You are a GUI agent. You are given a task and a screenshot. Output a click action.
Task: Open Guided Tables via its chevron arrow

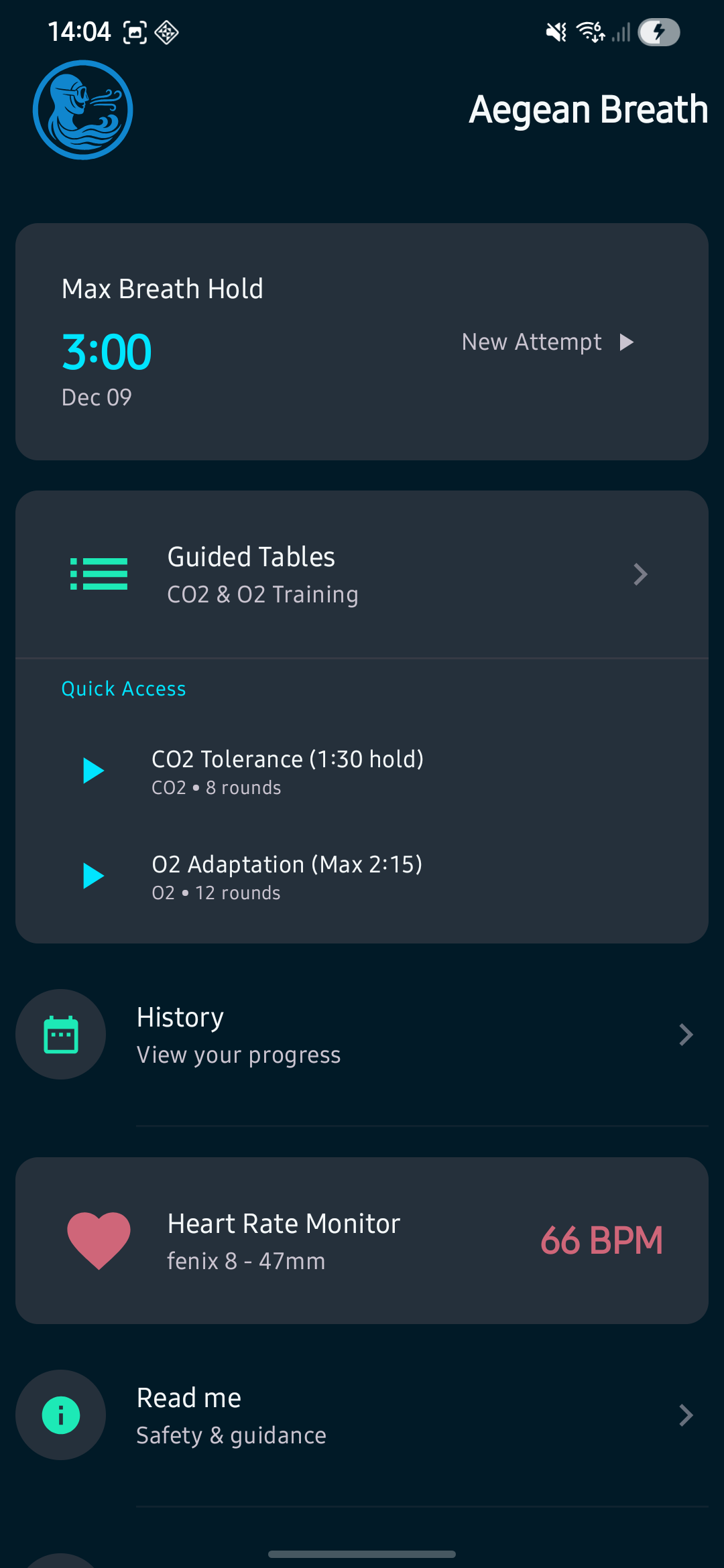pos(641,574)
